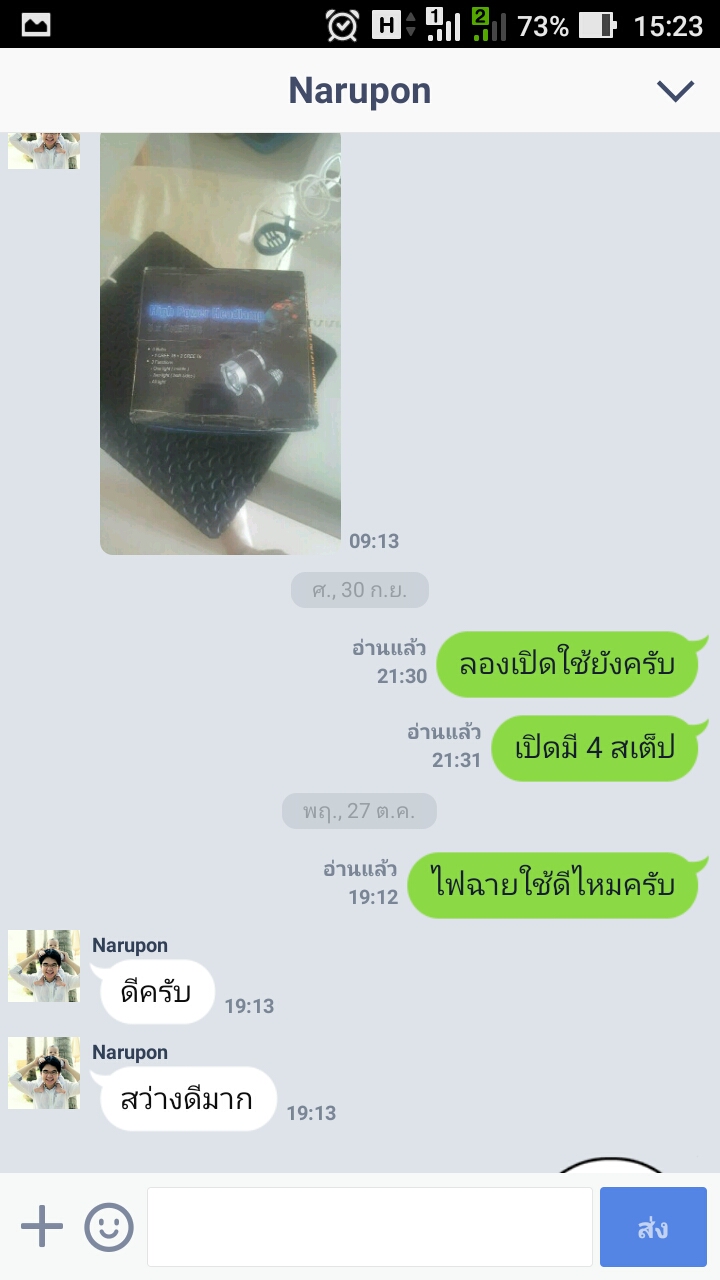This screenshot has width=720, height=1280.
Task: Open the headlamp box photo
Action: pos(220,343)
